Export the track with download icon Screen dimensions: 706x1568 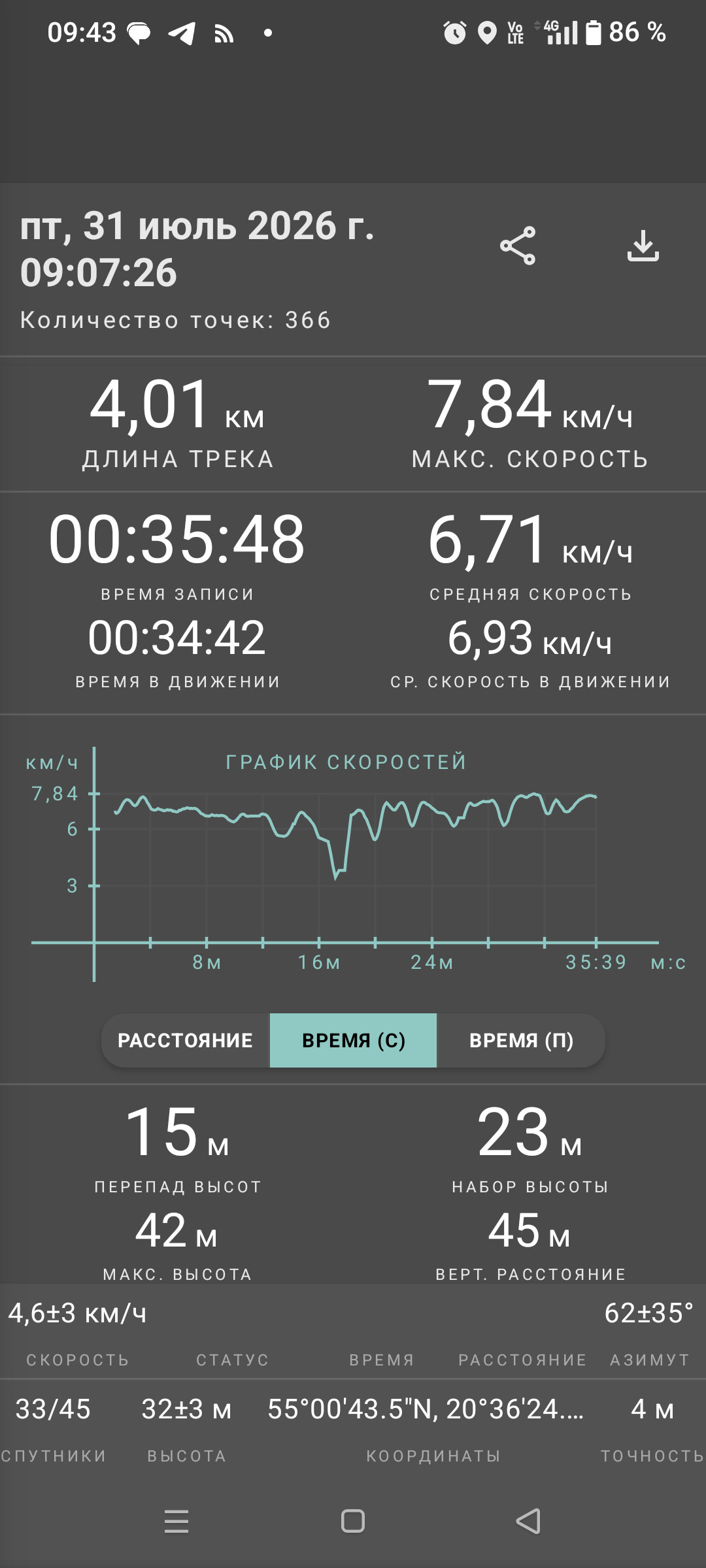coord(643,246)
